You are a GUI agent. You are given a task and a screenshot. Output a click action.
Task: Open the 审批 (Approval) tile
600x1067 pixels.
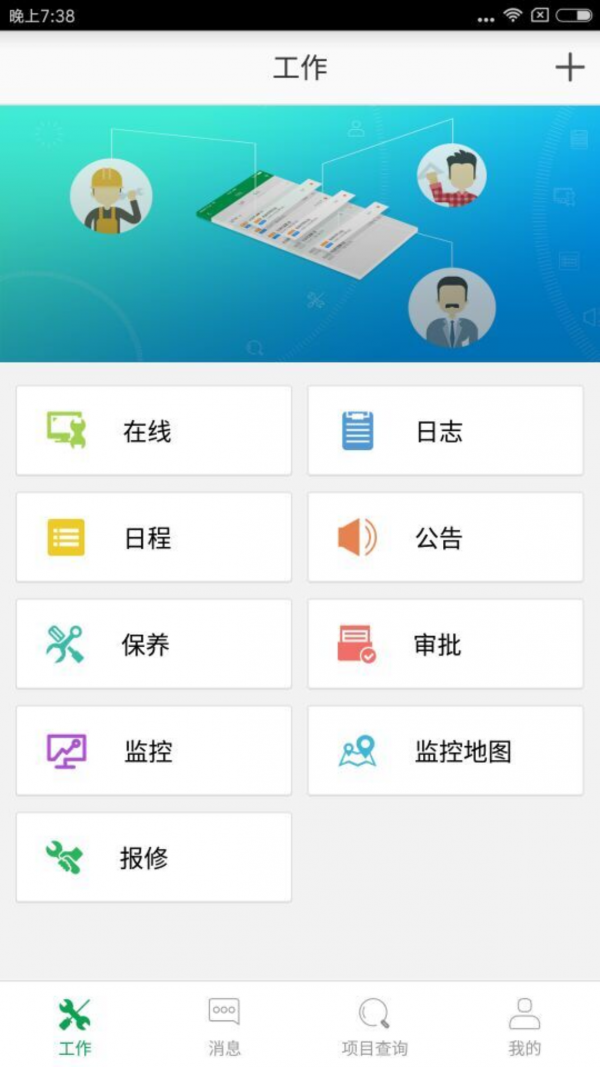(x=445, y=645)
